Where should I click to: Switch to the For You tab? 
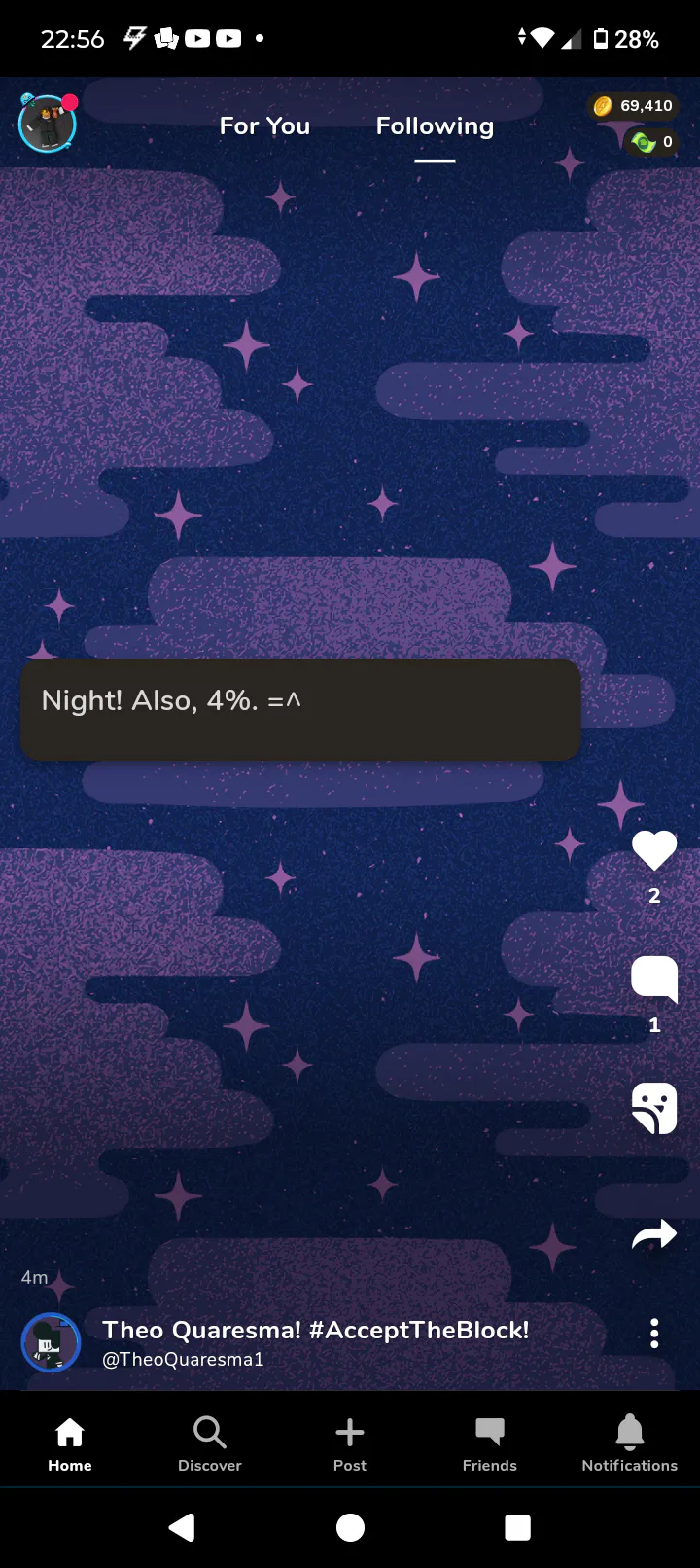pyautogui.click(x=264, y=126)
